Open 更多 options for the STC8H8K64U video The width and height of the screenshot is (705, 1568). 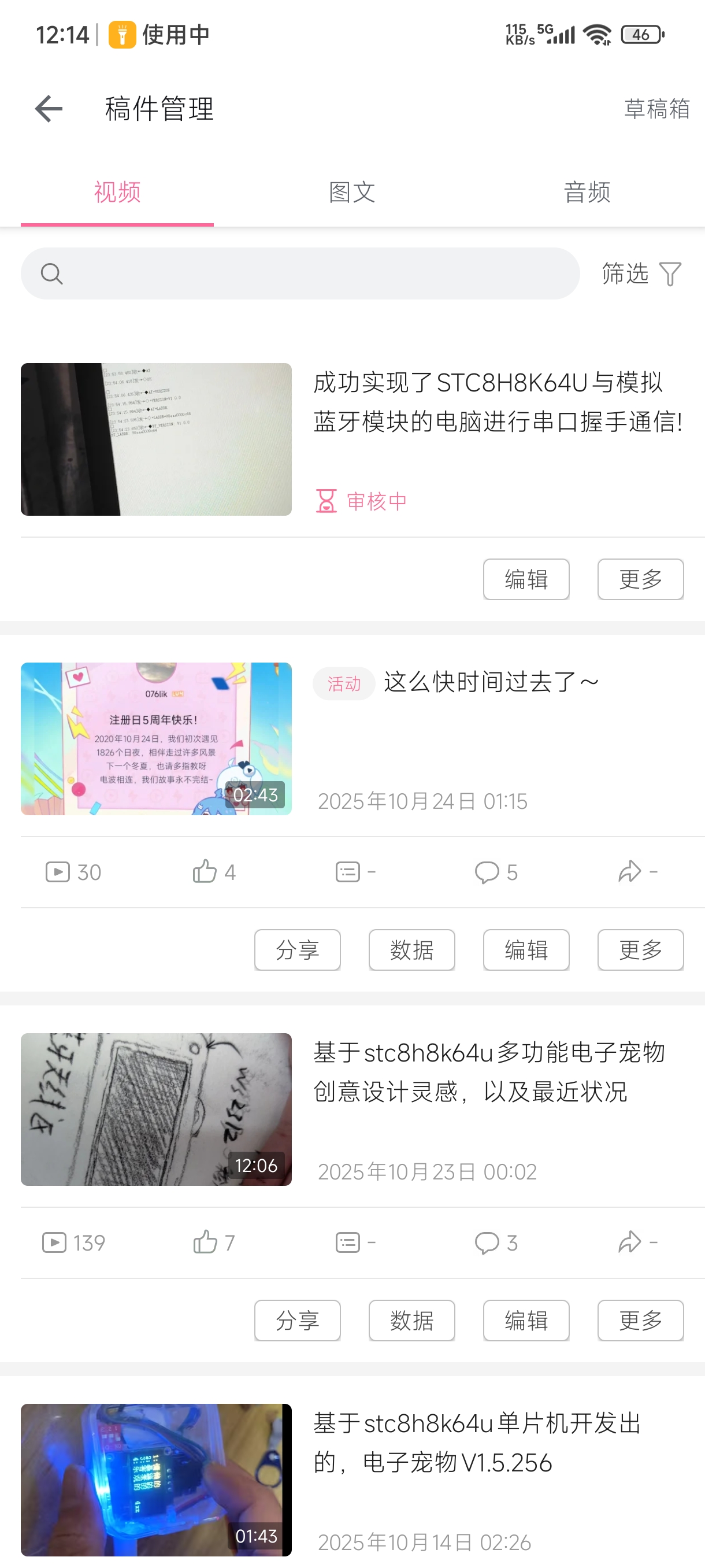click(640, 579)
